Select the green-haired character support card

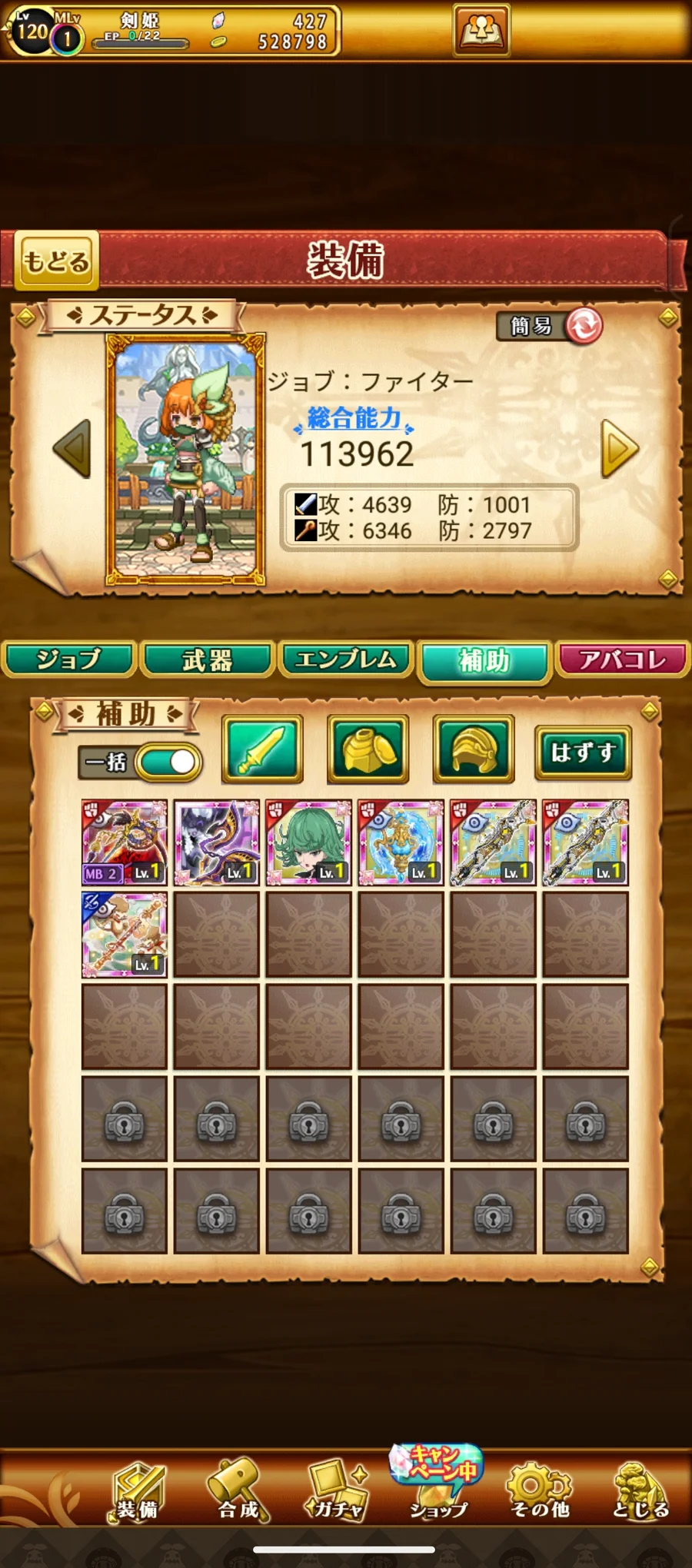[309, 842]
